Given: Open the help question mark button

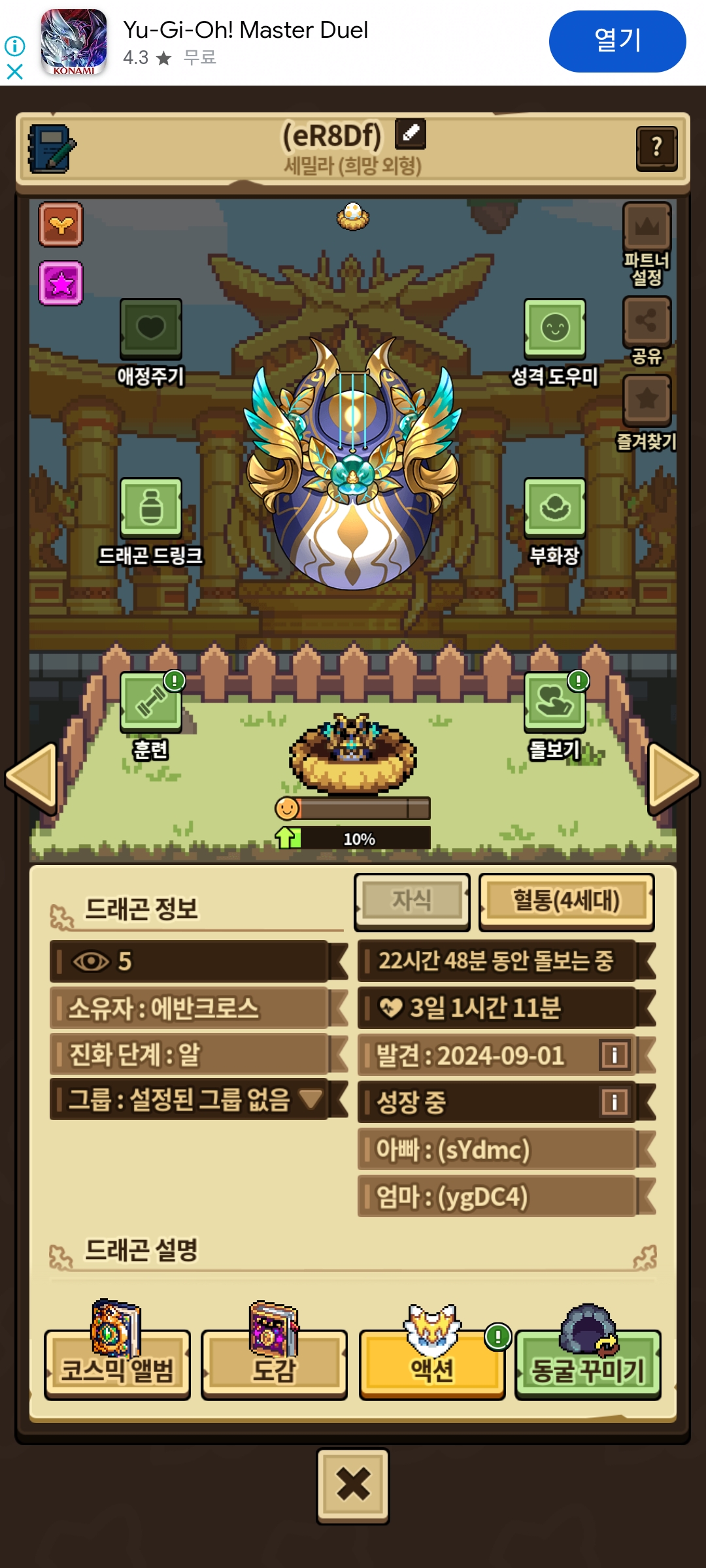Looking at the screenshot, I should (x=656, y=148).
